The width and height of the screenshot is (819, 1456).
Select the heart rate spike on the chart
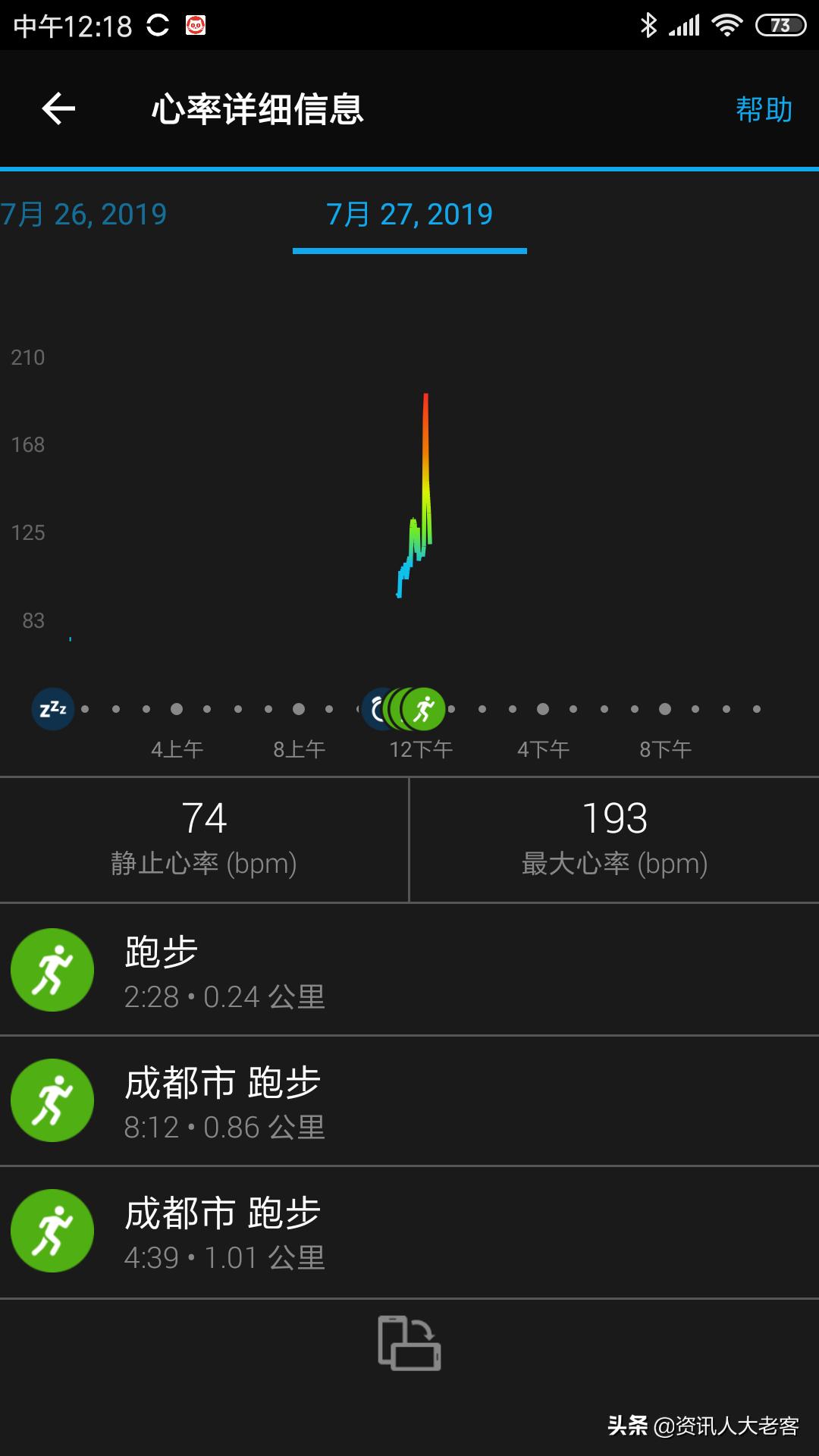point(426,425)
